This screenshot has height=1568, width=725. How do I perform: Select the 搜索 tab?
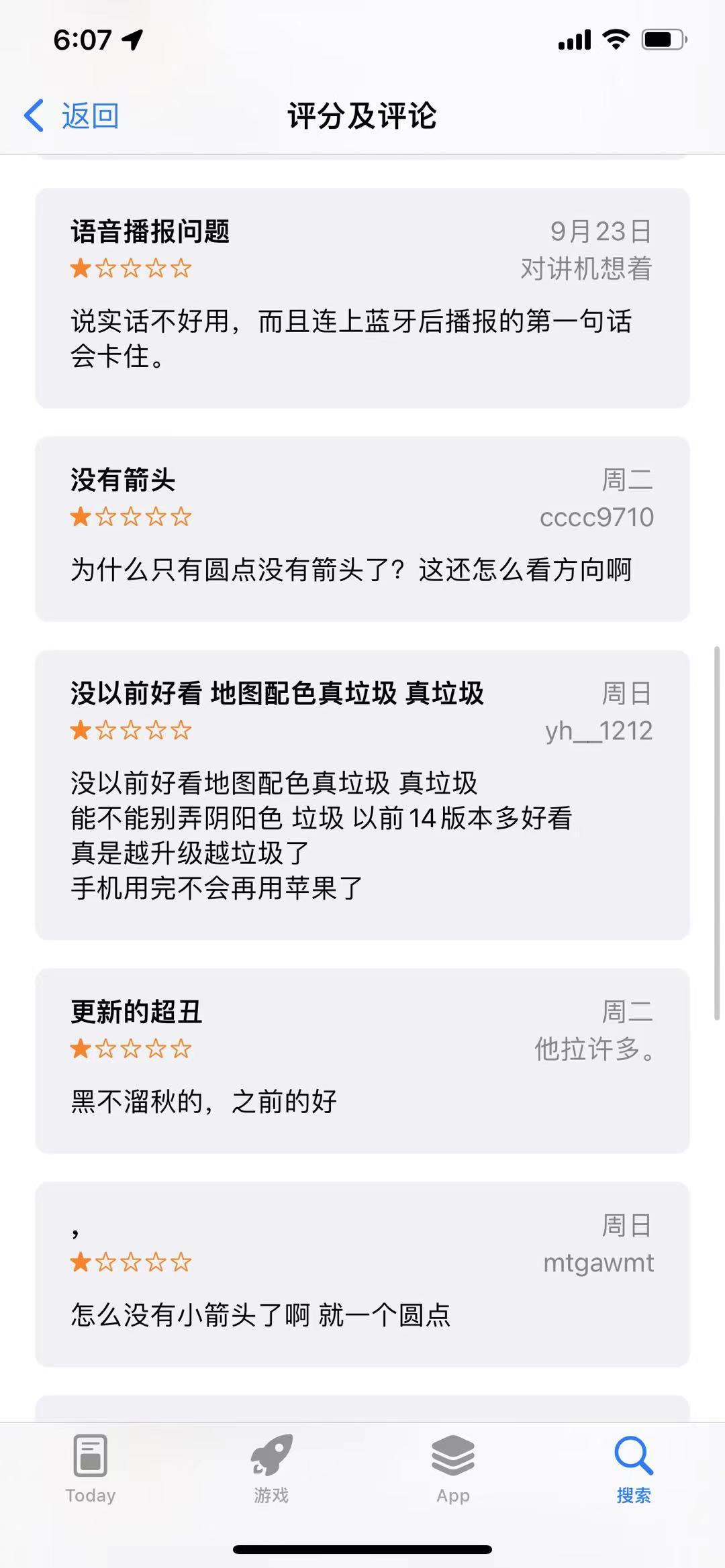[634, 1468]
